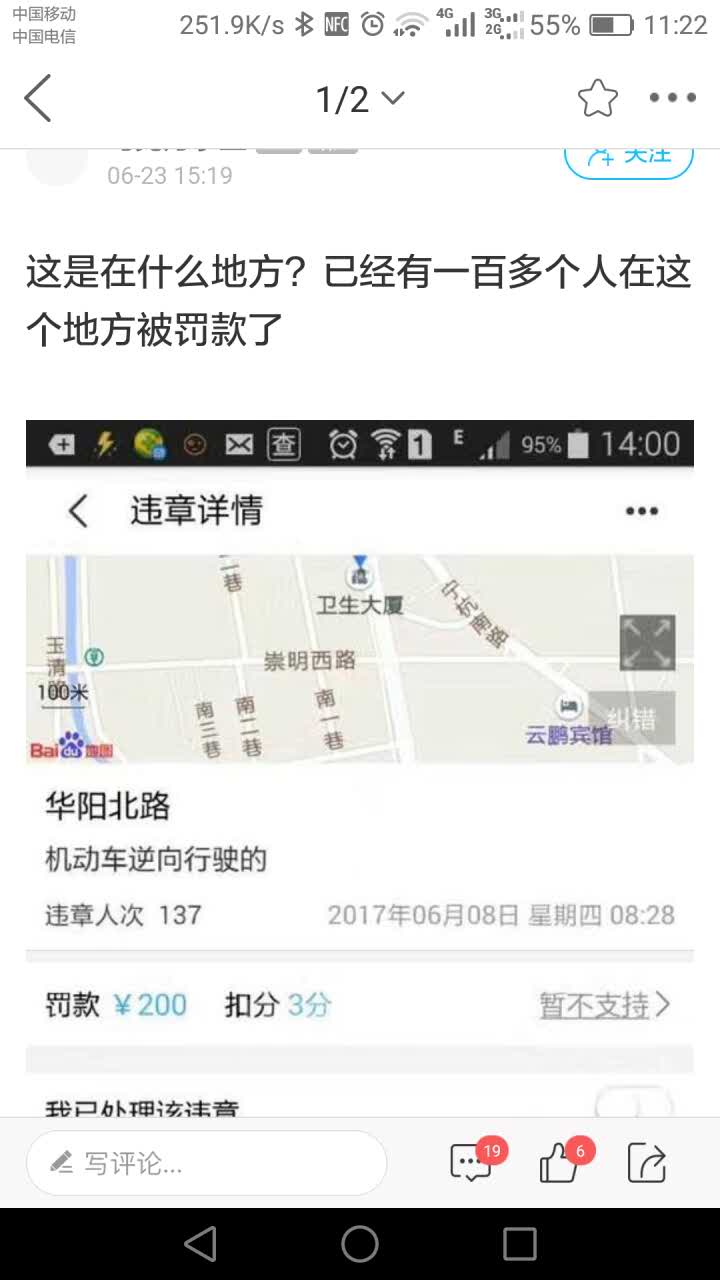Go back using the top-left arrow
720x1280 pixels.
click(38, 99)
